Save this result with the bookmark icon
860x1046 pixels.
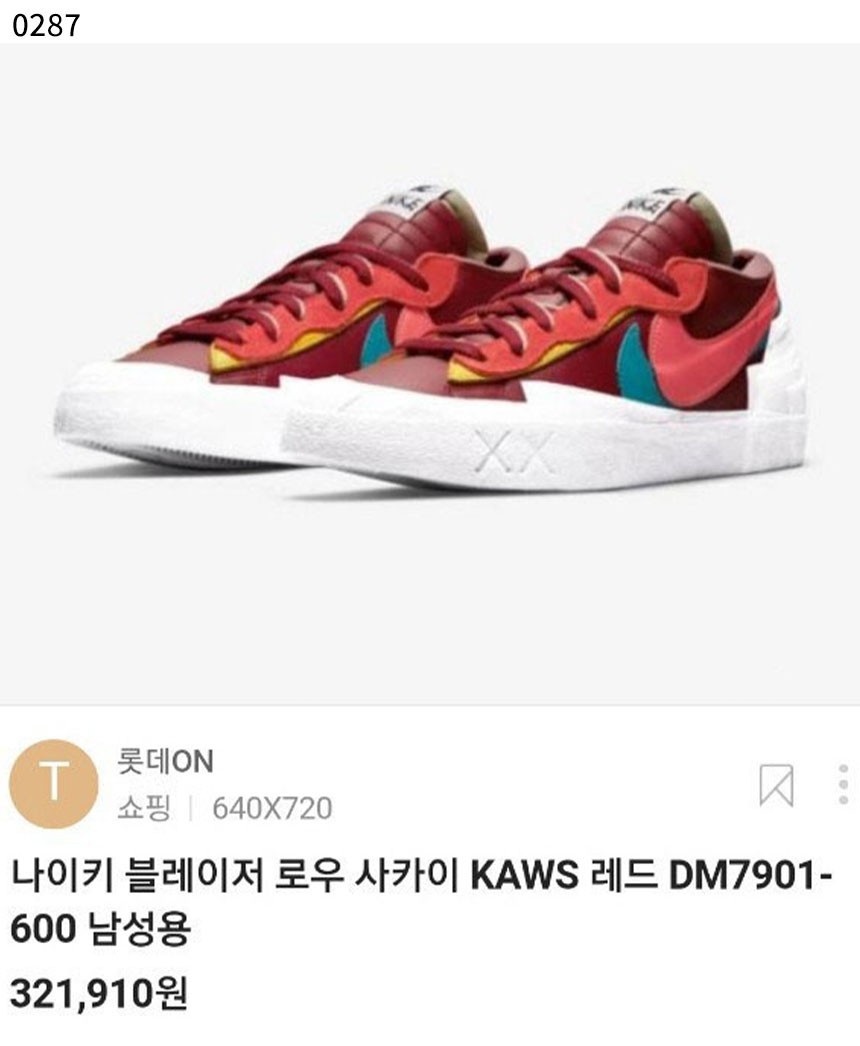776,785
